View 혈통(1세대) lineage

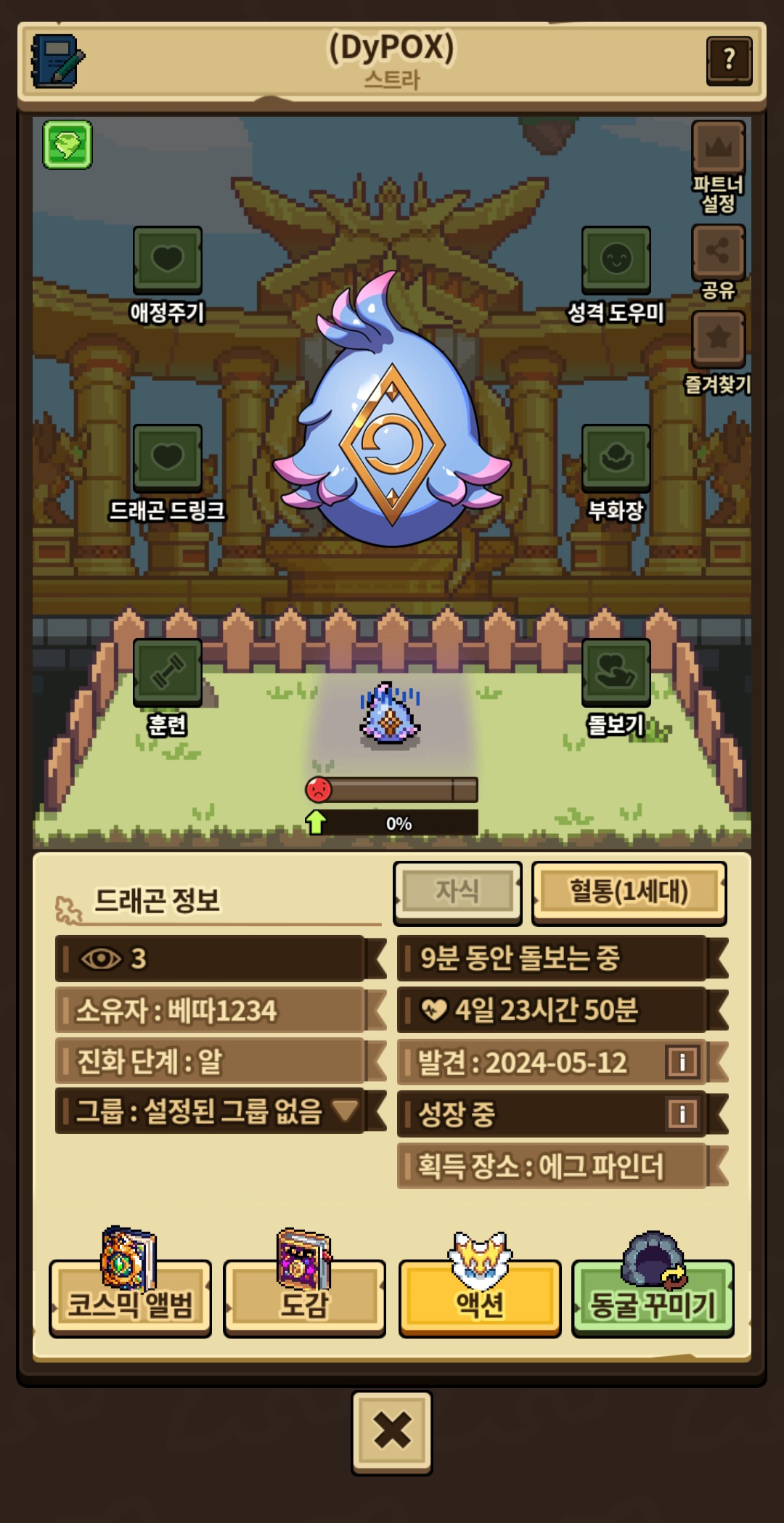point(629,892)
